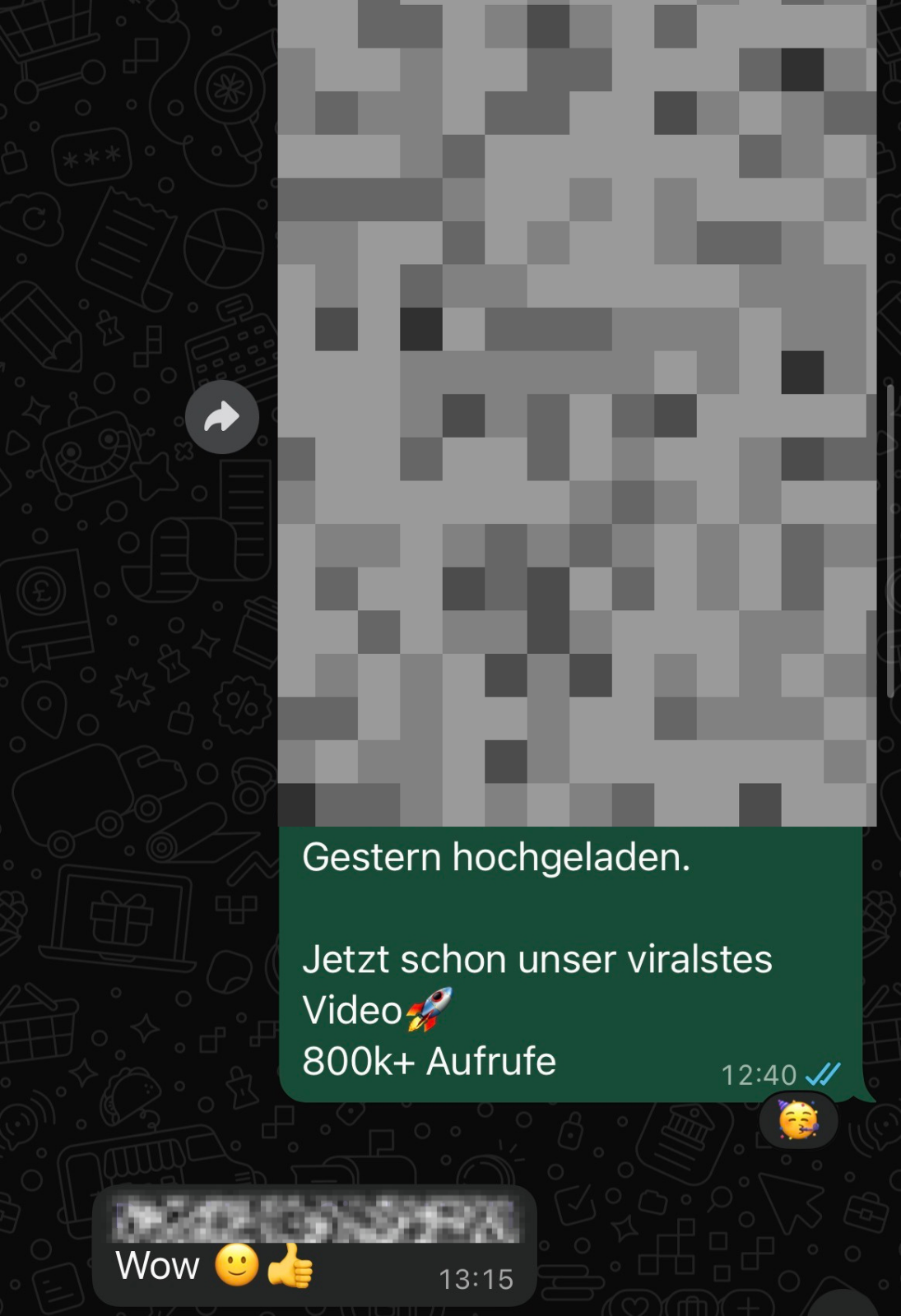The image size is (901, 1316).
Task: Open the pixelated image in the message
Action: [x=576, y=411]
